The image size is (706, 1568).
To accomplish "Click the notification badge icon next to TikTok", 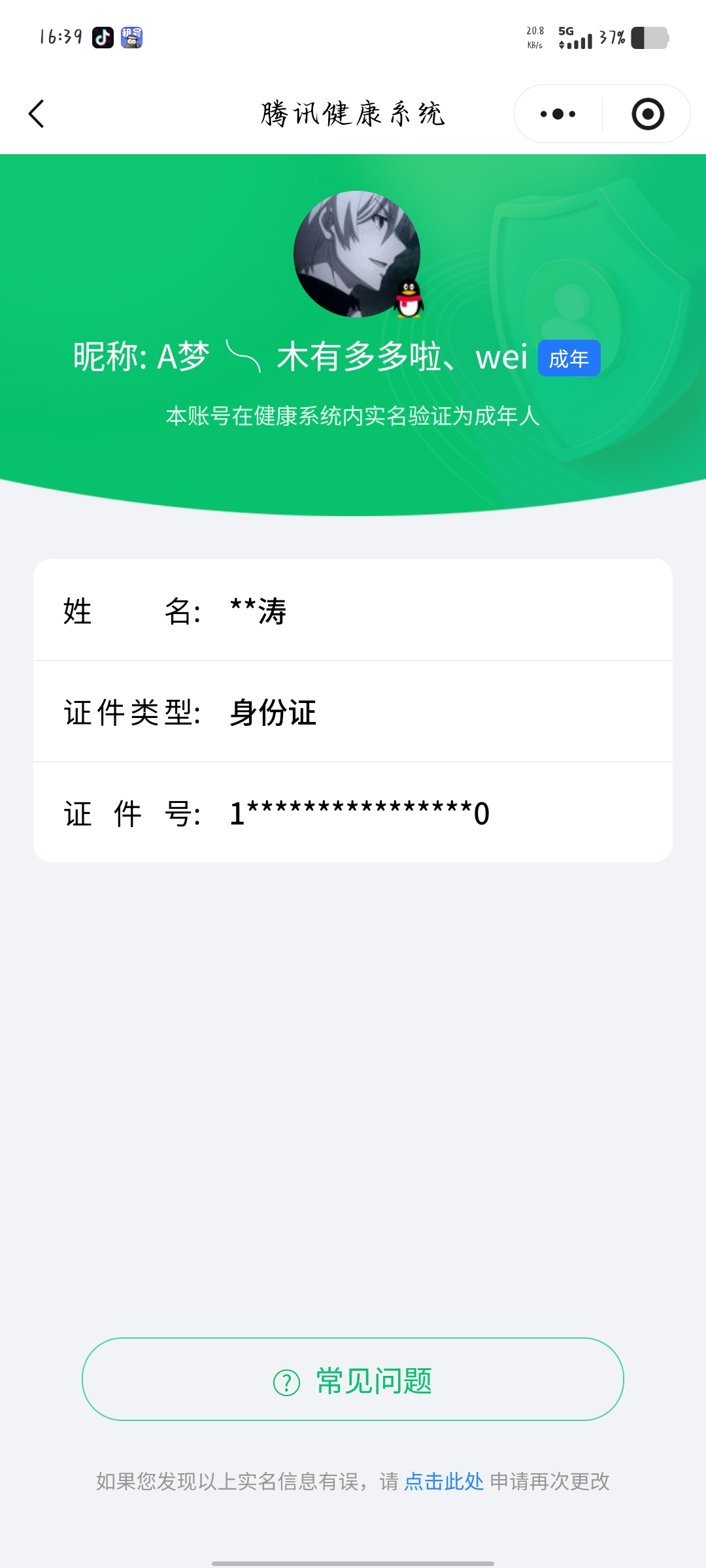I will tap(133, 38).
